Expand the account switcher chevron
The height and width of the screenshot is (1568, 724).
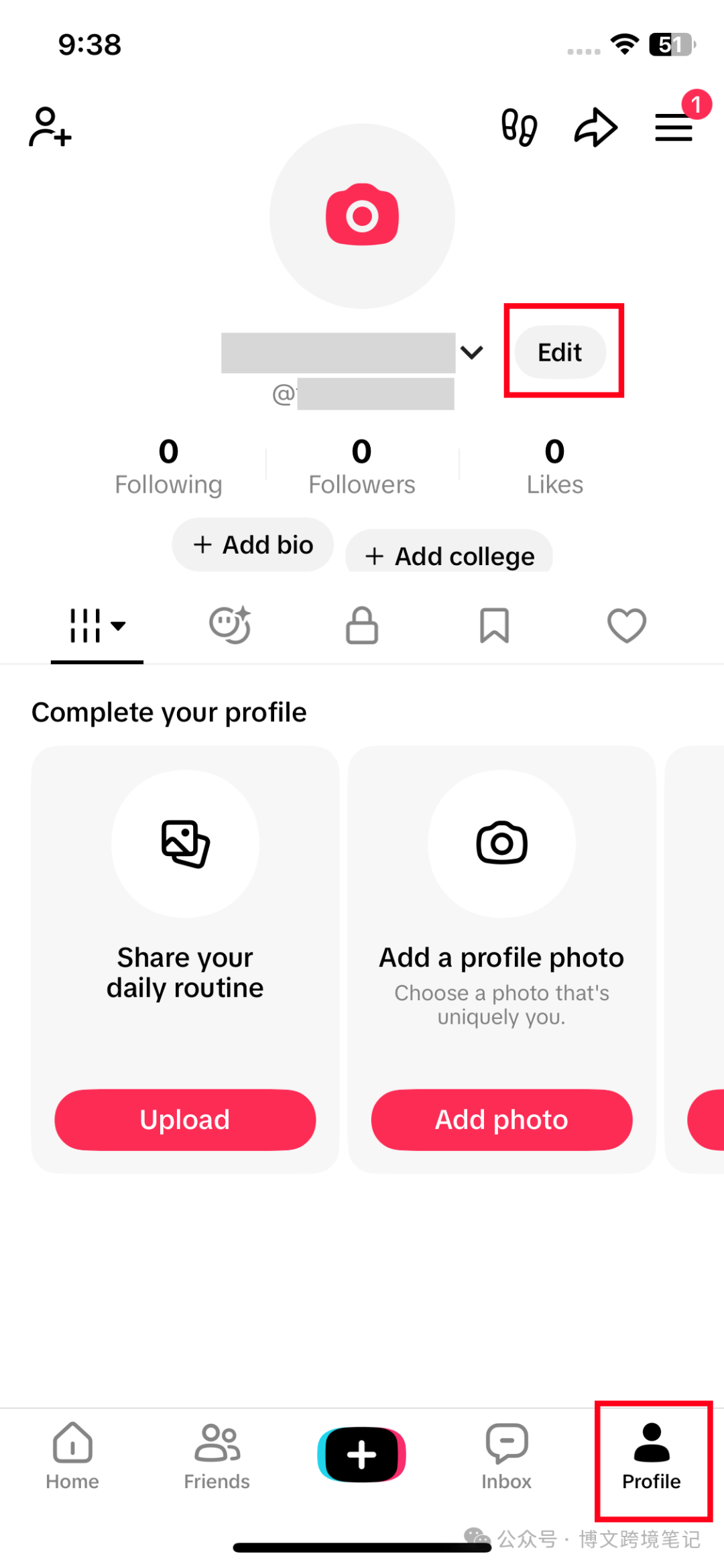click(x=472, y=352)
